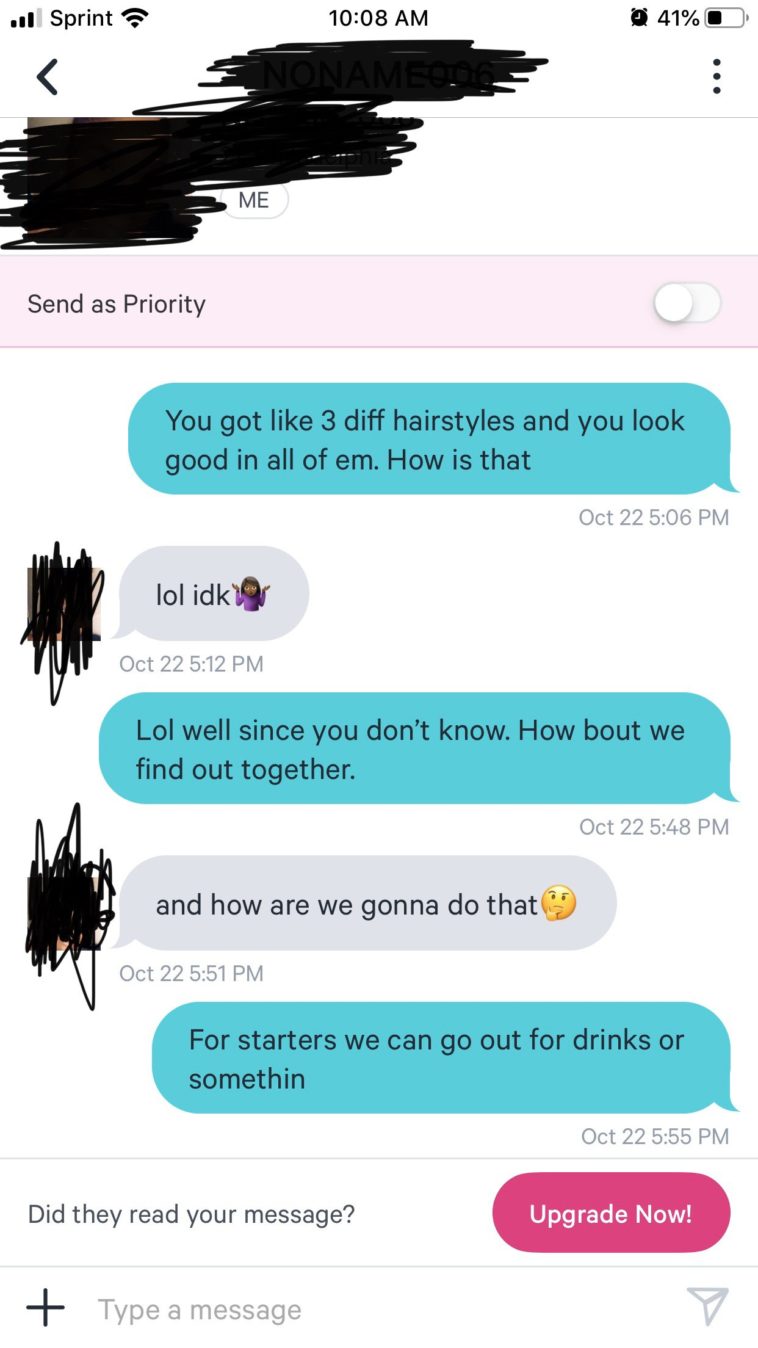The image size is (758, 1348).
Task: Open the three-dot overflow menu
Action: tap(716, 77)
